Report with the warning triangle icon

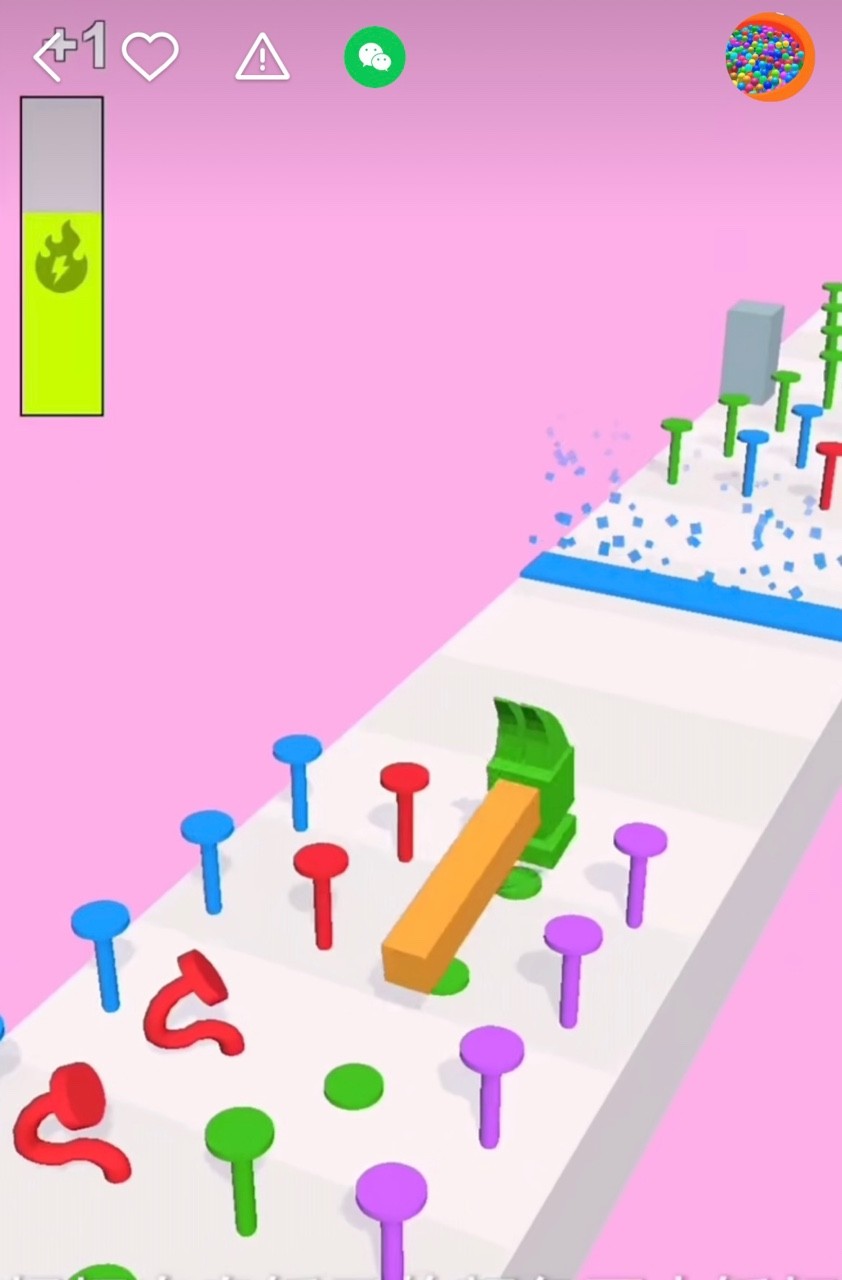point(262,57)
